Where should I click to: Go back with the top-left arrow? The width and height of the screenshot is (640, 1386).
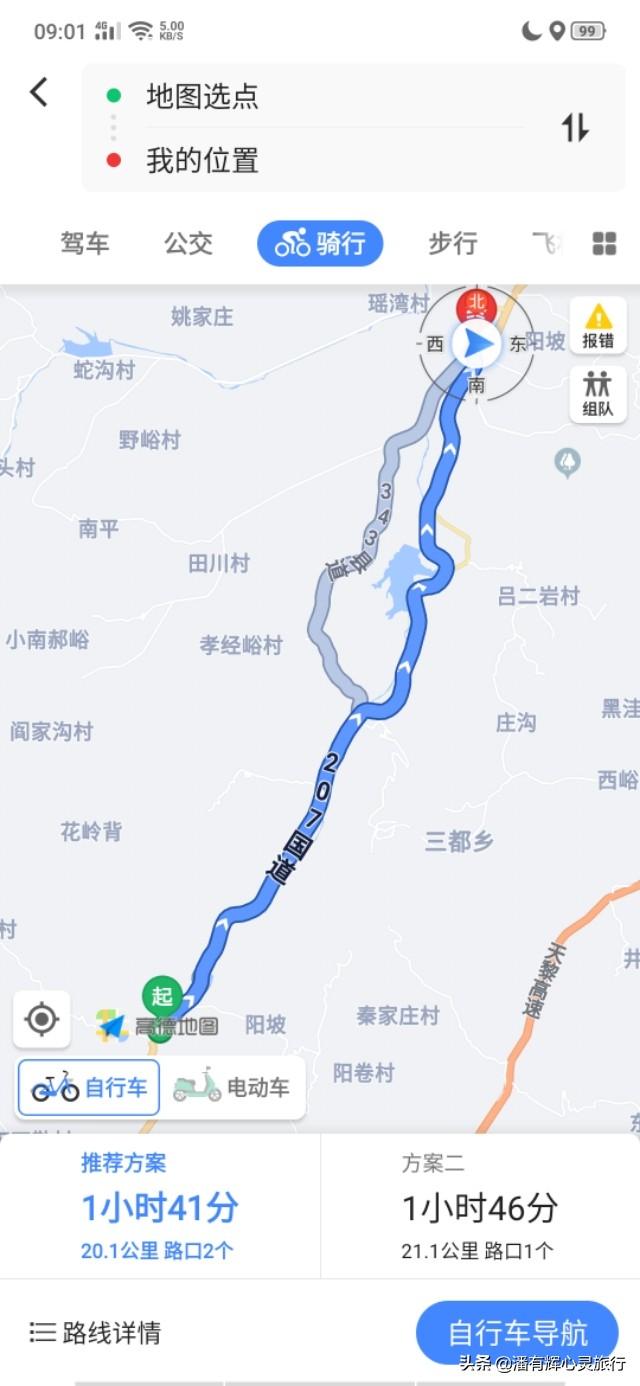[x=38, y=93]
